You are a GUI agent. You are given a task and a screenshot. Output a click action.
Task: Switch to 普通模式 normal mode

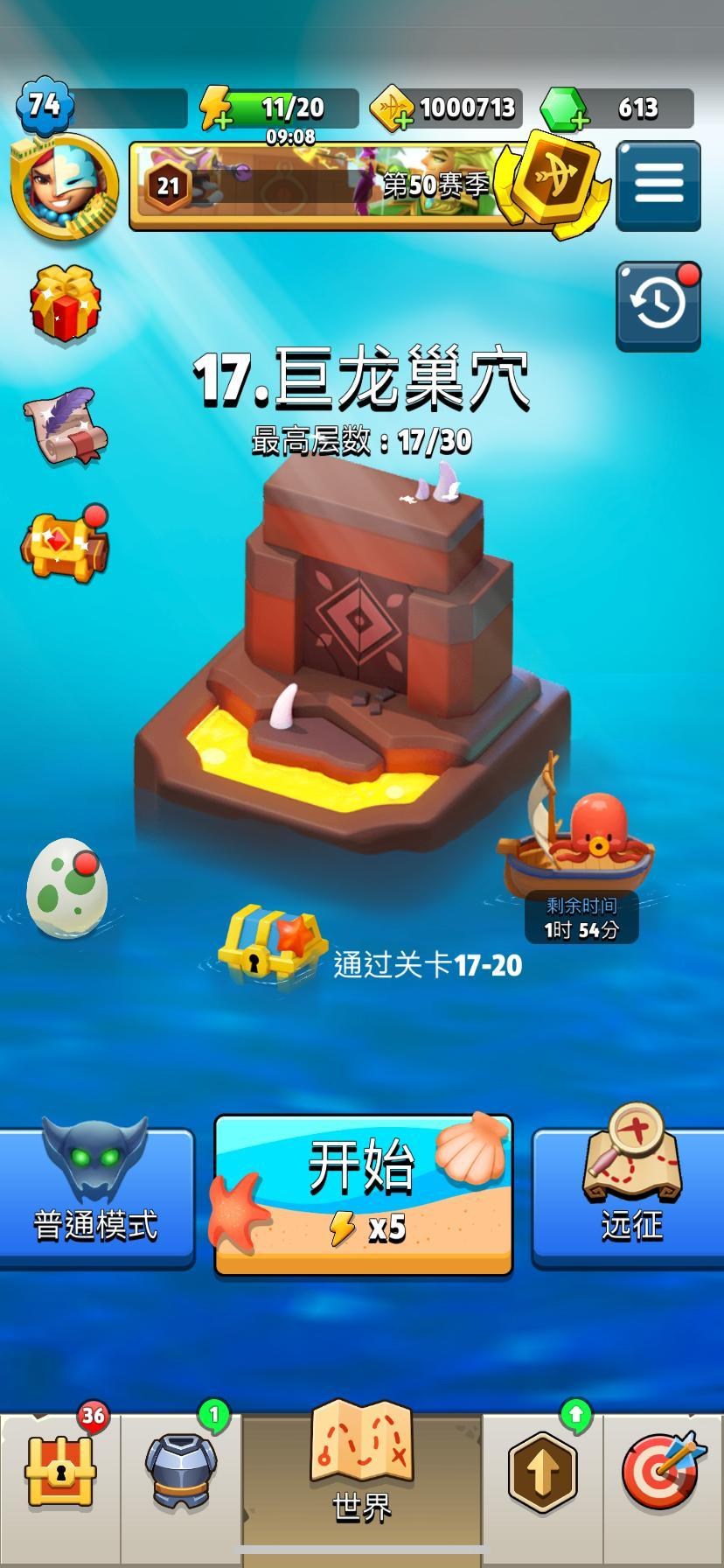[x=96, y=1197]
